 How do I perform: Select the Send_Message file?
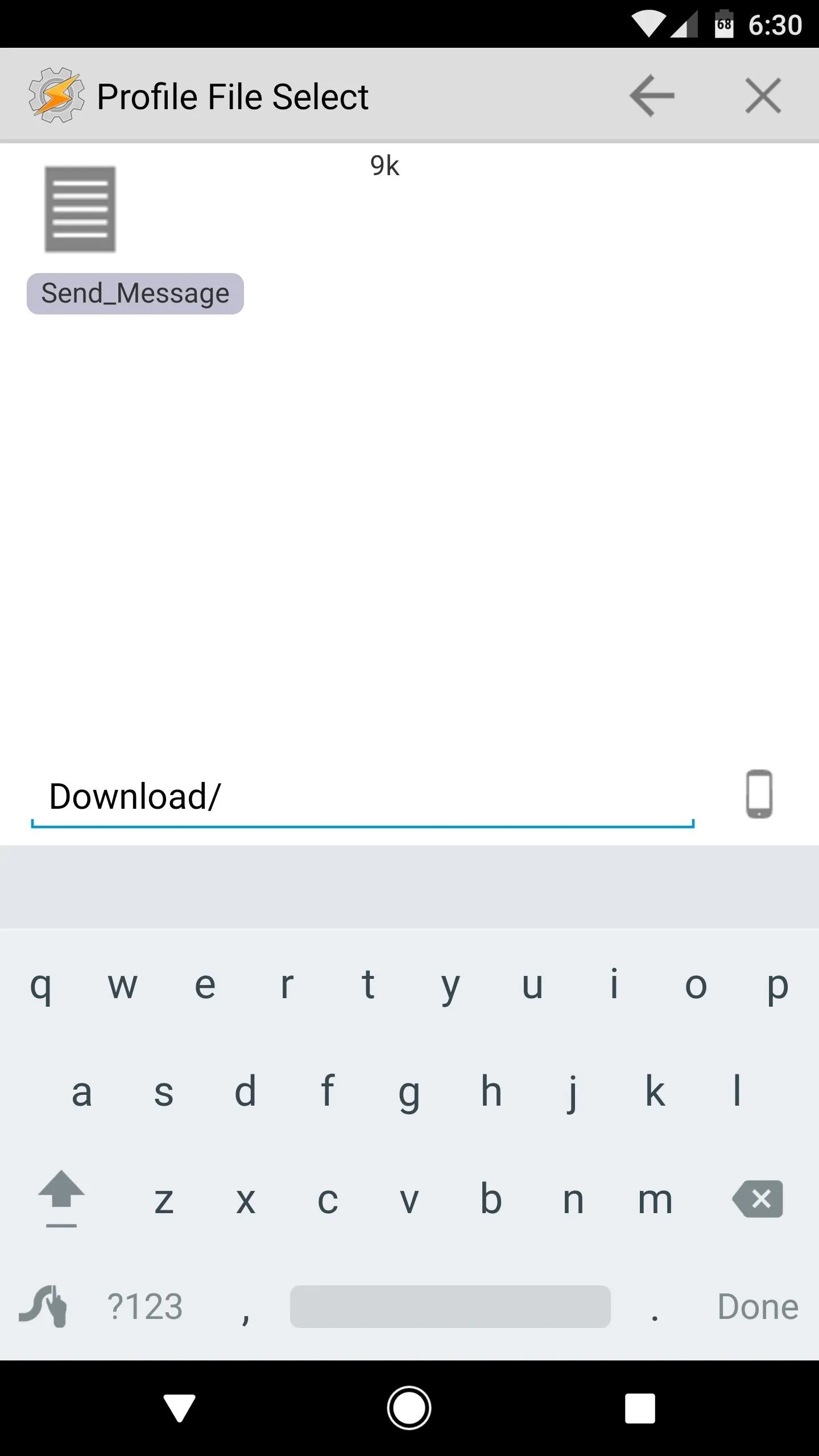coord(135,293)
